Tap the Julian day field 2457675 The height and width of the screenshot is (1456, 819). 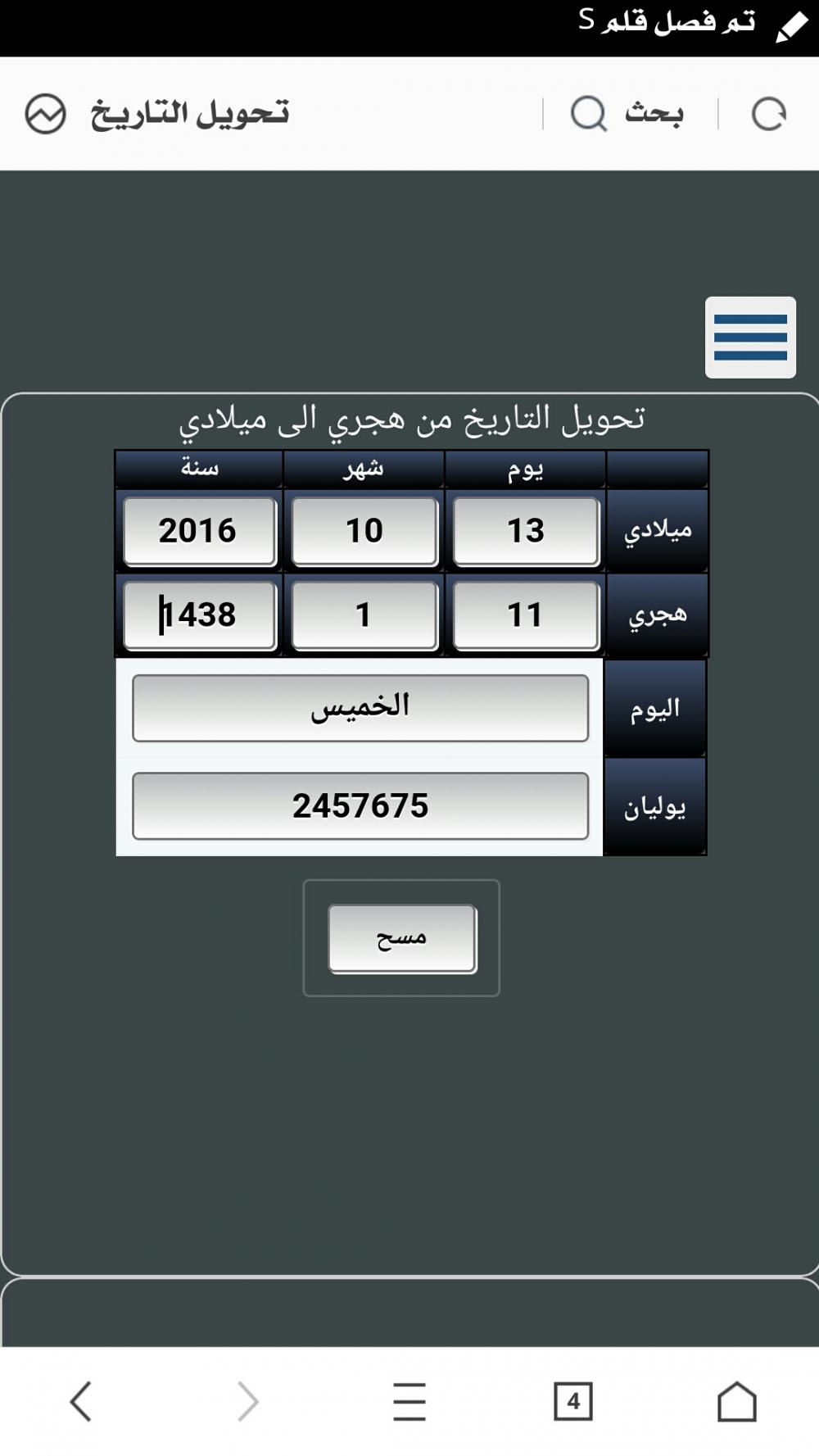pyautogui.click(x=360, y=806)
